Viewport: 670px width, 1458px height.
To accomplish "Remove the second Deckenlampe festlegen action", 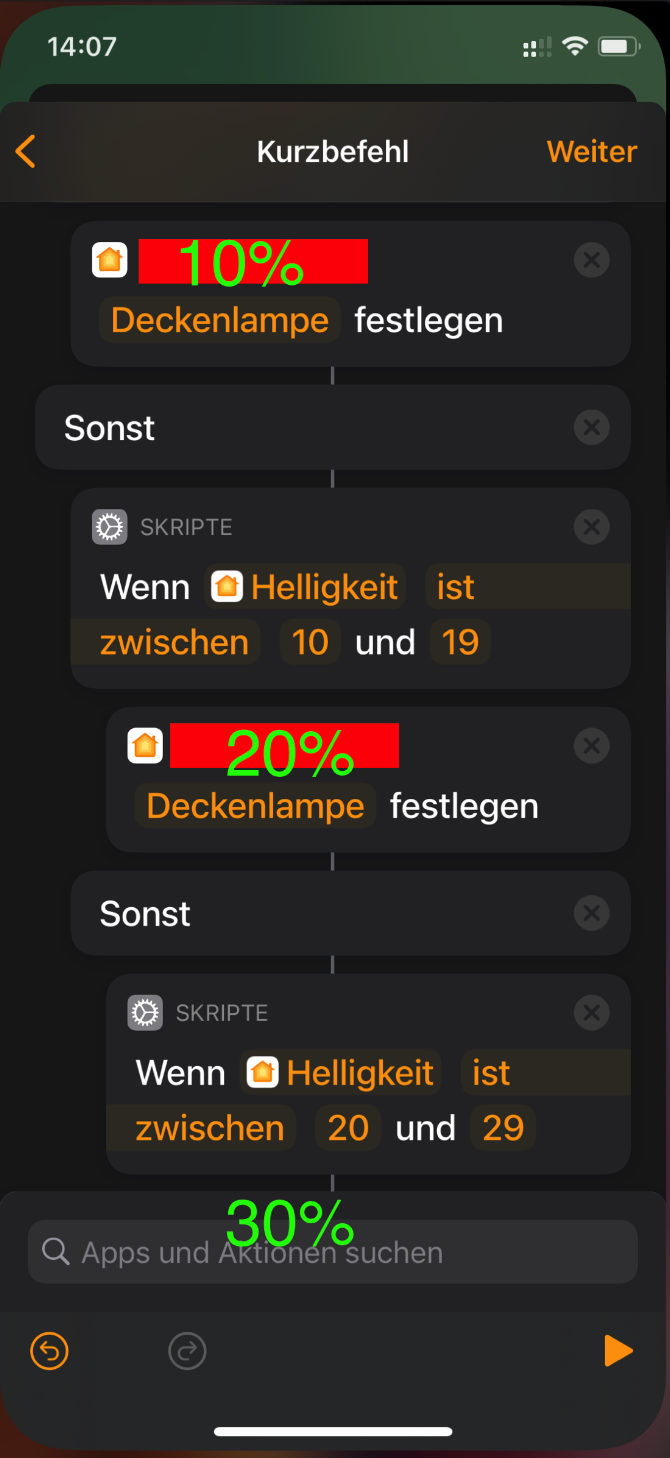I will pyautogui.click(x=591, y=746).
